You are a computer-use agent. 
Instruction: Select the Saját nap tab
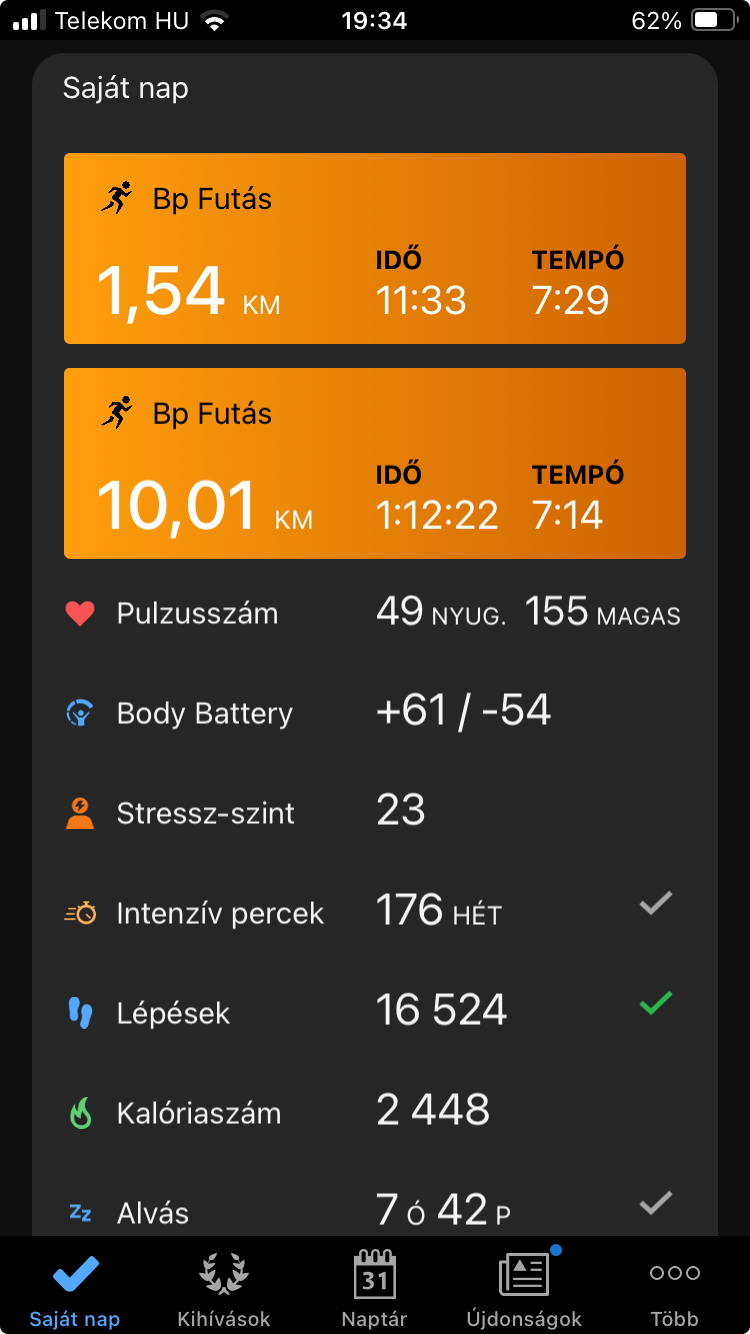click(75, 1288)
